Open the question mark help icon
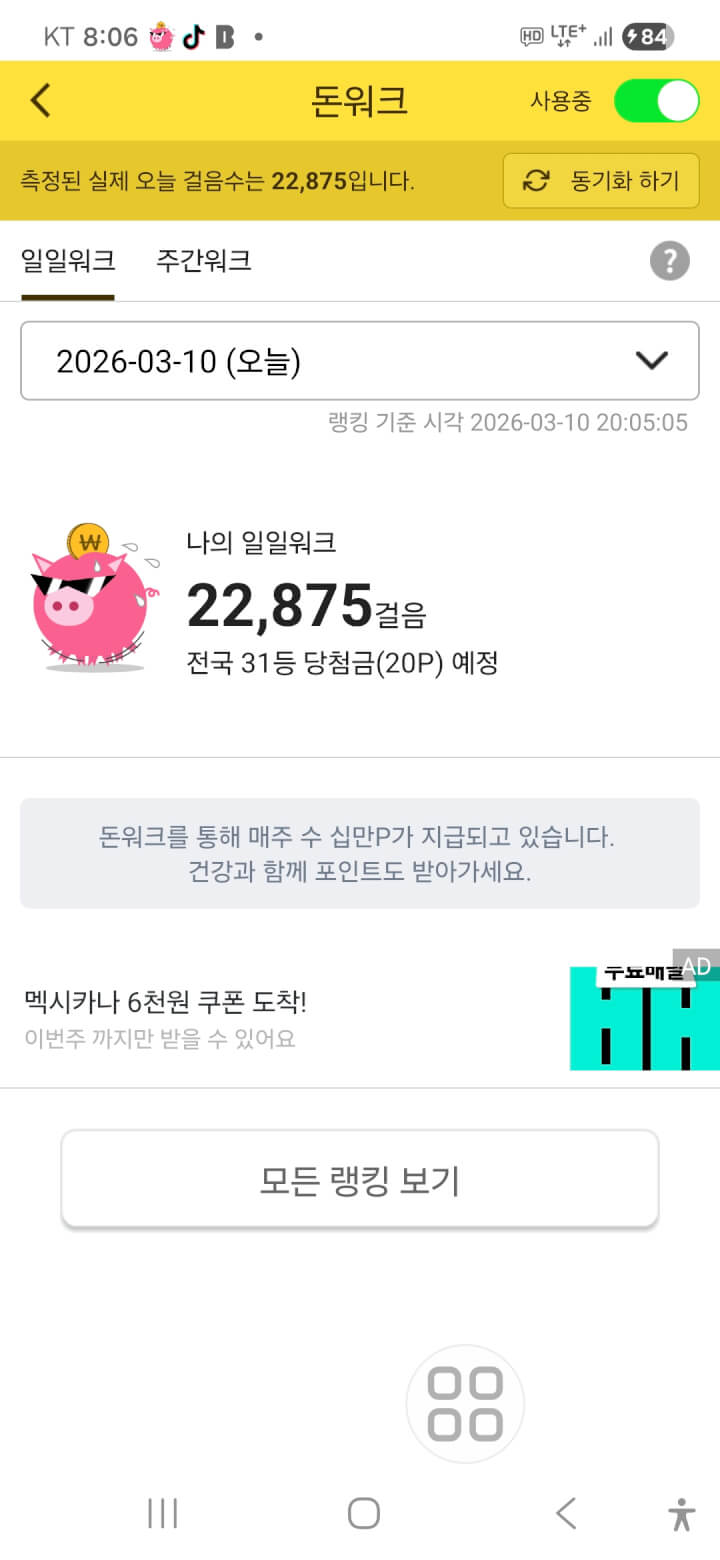 669,262
